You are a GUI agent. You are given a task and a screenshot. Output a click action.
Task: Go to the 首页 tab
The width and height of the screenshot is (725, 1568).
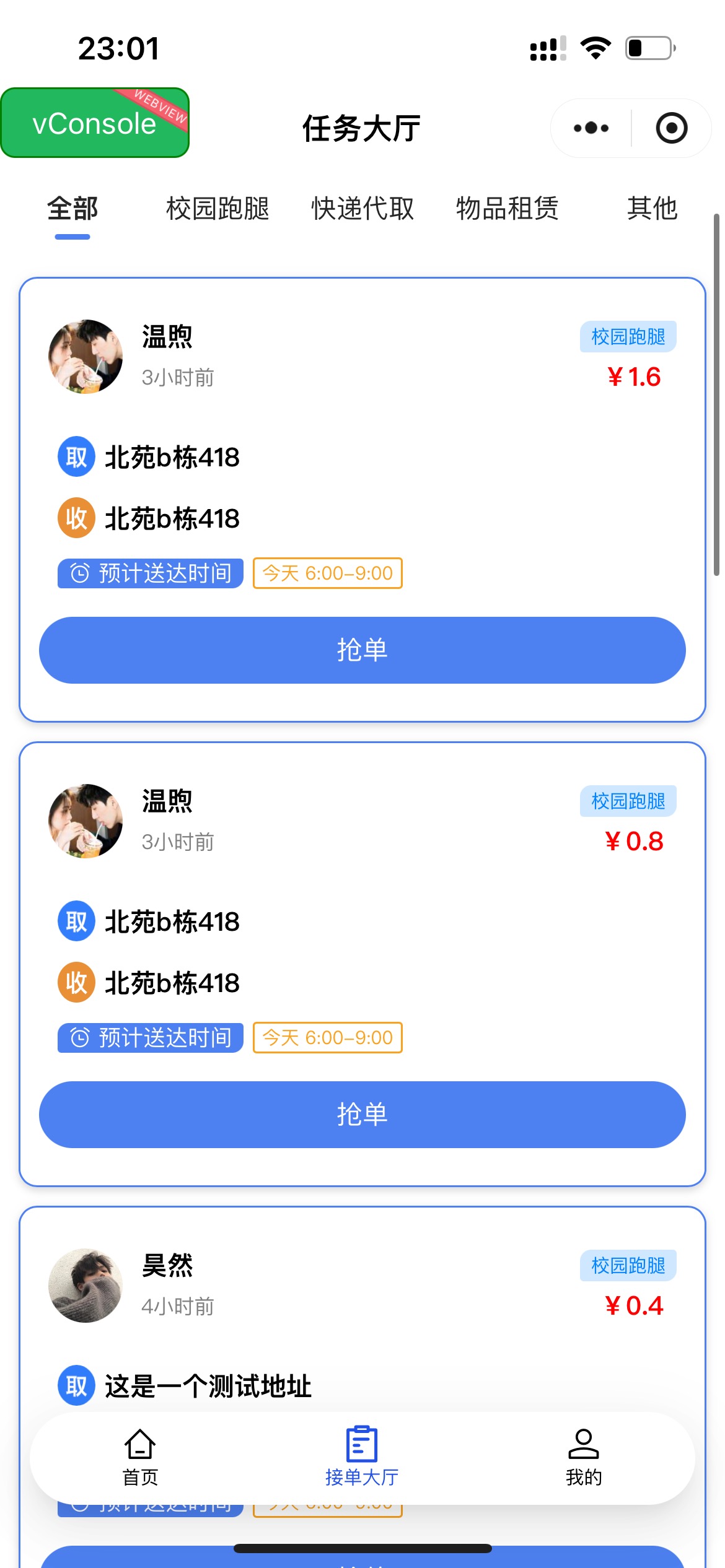coord(141,1458)
